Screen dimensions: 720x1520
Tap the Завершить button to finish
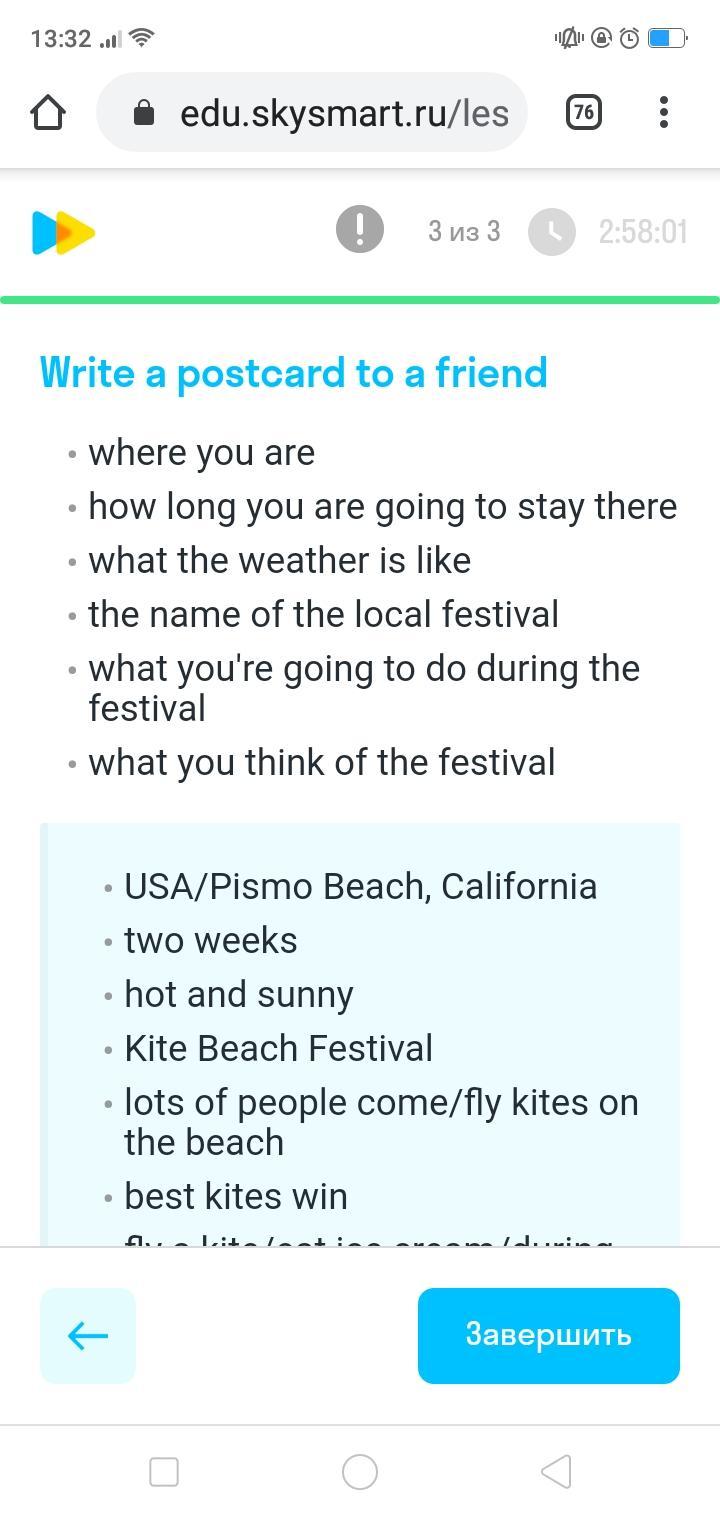click(x=549, y=1335)
